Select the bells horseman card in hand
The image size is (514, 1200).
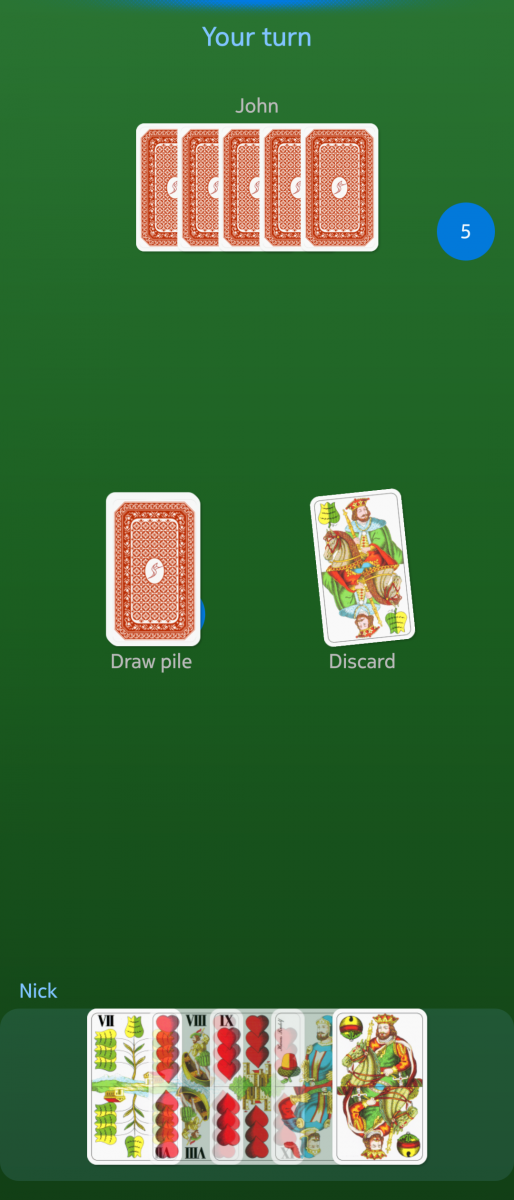click(380, 1086)
